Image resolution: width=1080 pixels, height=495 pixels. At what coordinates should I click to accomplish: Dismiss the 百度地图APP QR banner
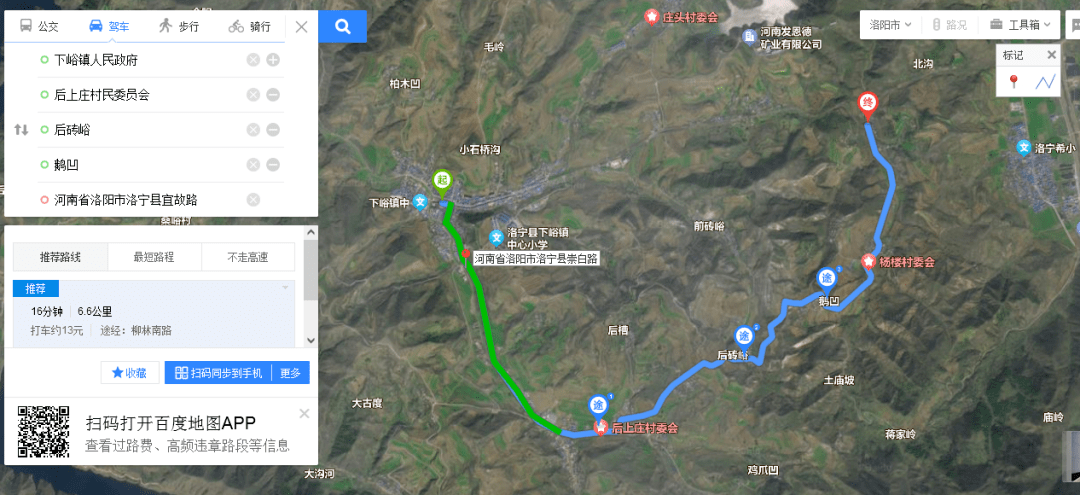click(304, 413)
